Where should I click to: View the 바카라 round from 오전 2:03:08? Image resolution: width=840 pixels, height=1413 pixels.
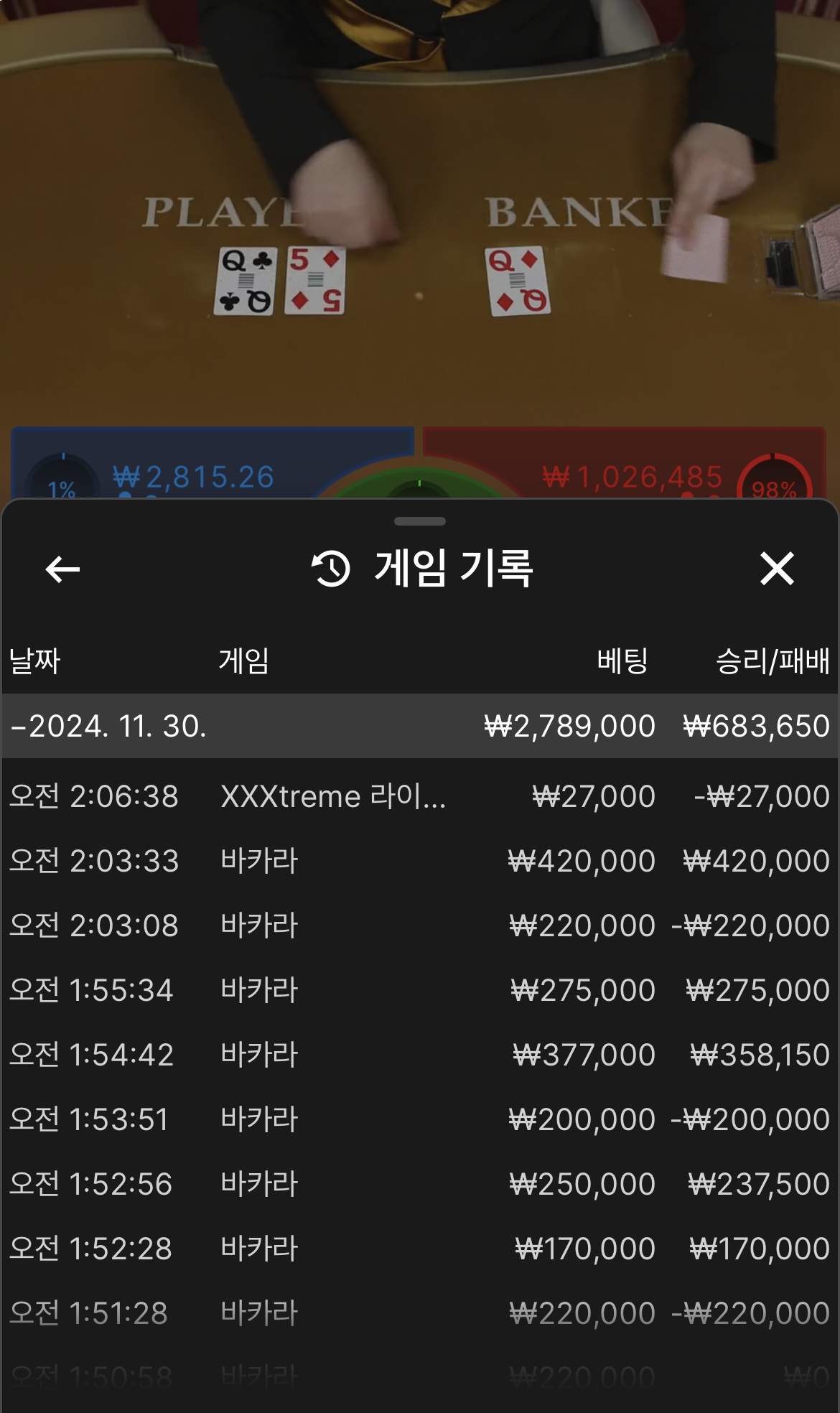(420, 925)
